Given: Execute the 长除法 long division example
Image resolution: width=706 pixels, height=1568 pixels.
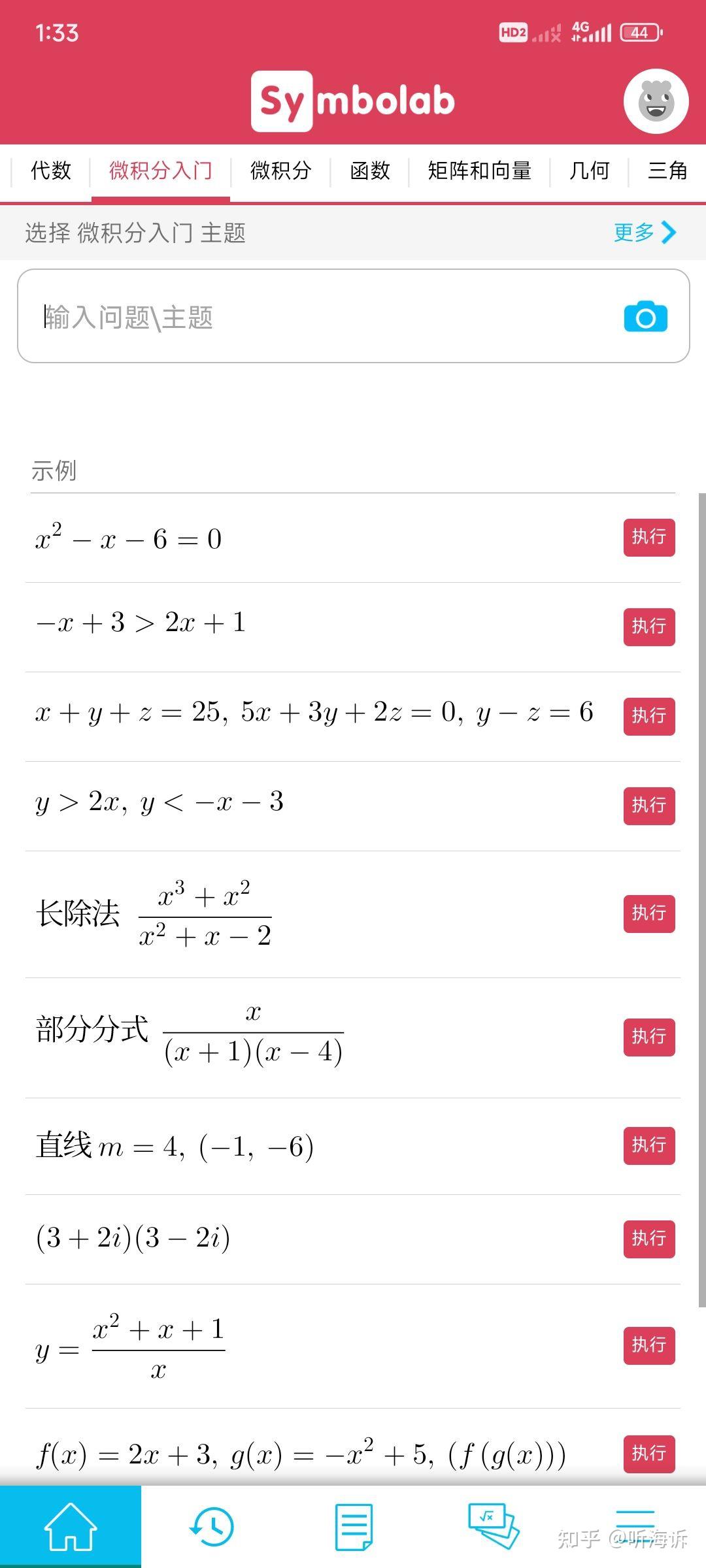Looking at the screenshot, I should [648, 914].
